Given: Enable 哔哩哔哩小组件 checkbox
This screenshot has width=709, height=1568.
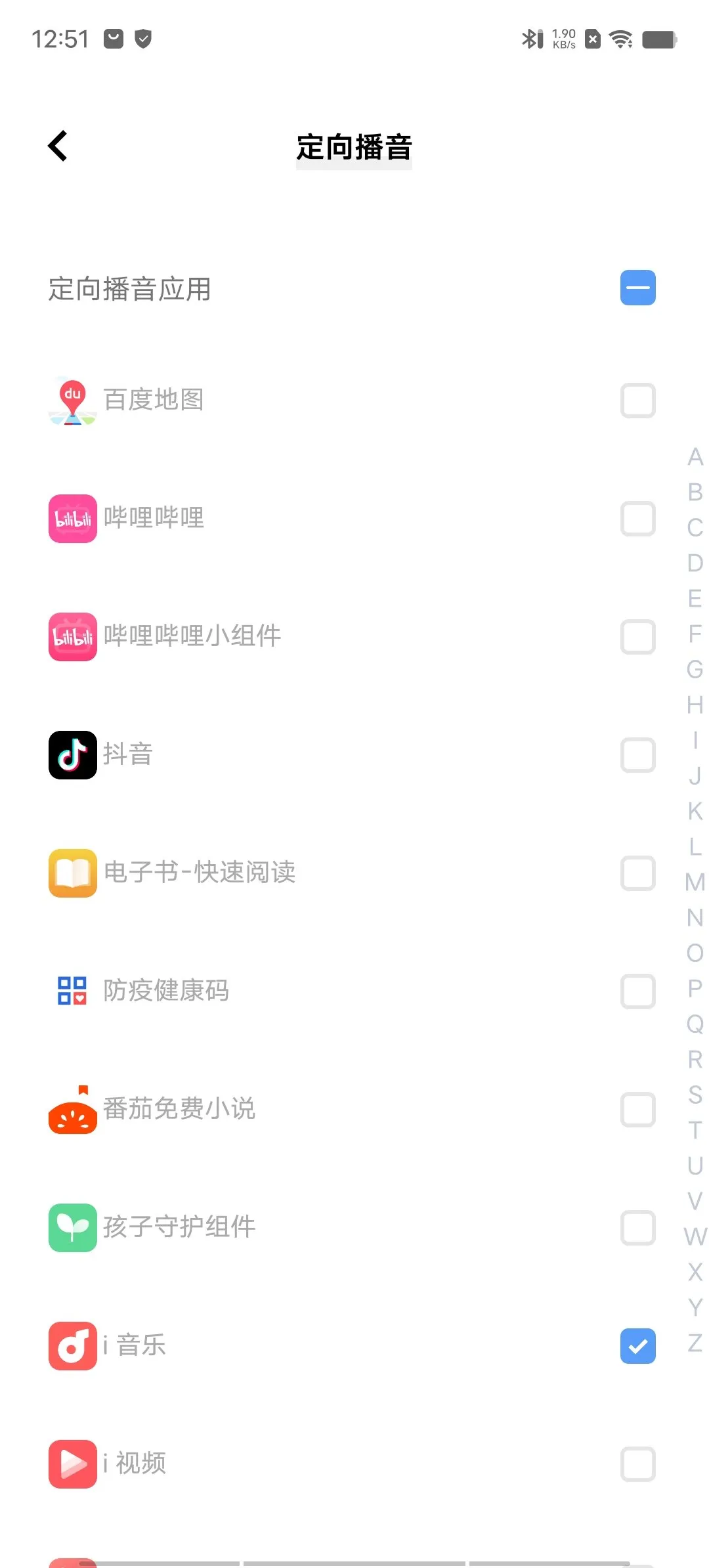Looking at the screenshot, I should (637, 637).
